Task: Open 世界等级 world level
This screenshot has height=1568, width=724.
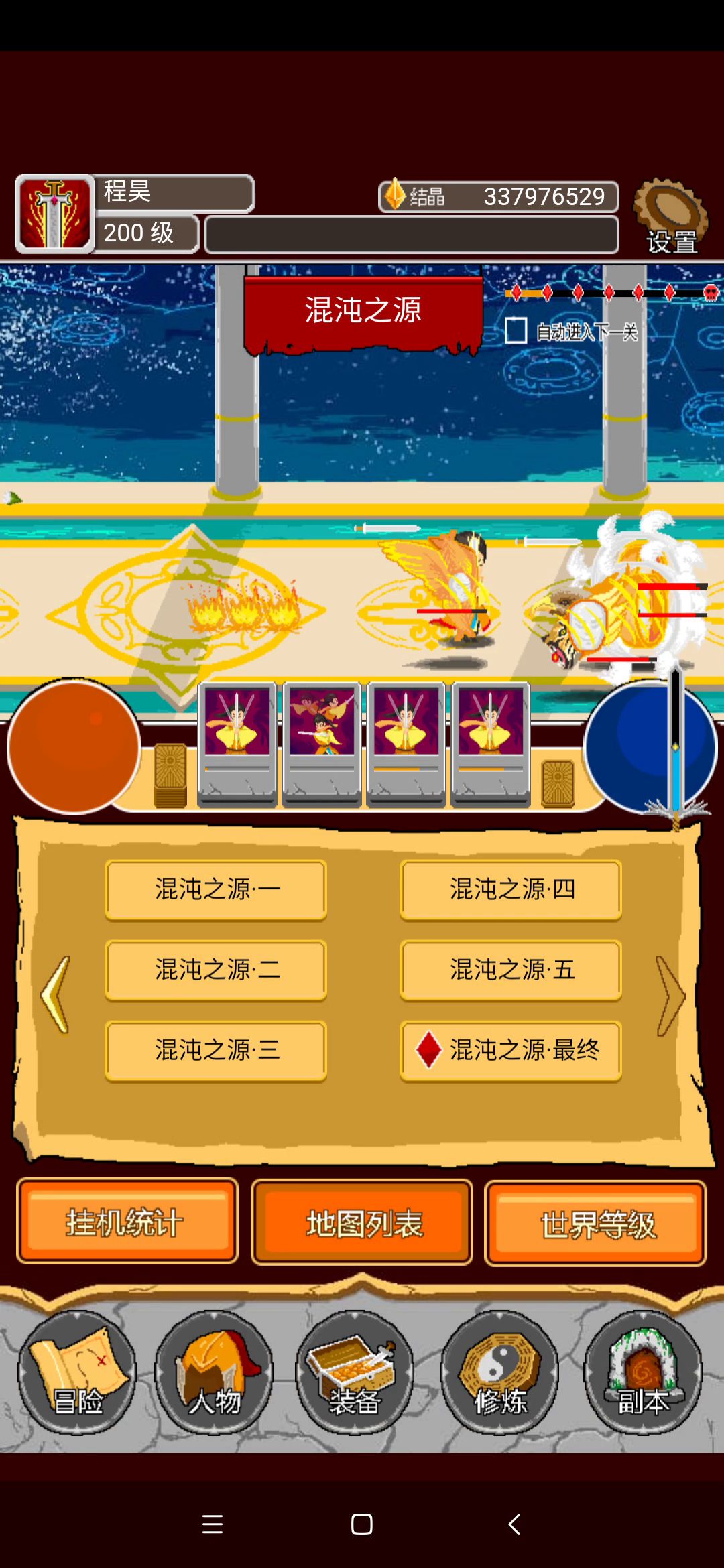Action: [x=595, y=1223]
